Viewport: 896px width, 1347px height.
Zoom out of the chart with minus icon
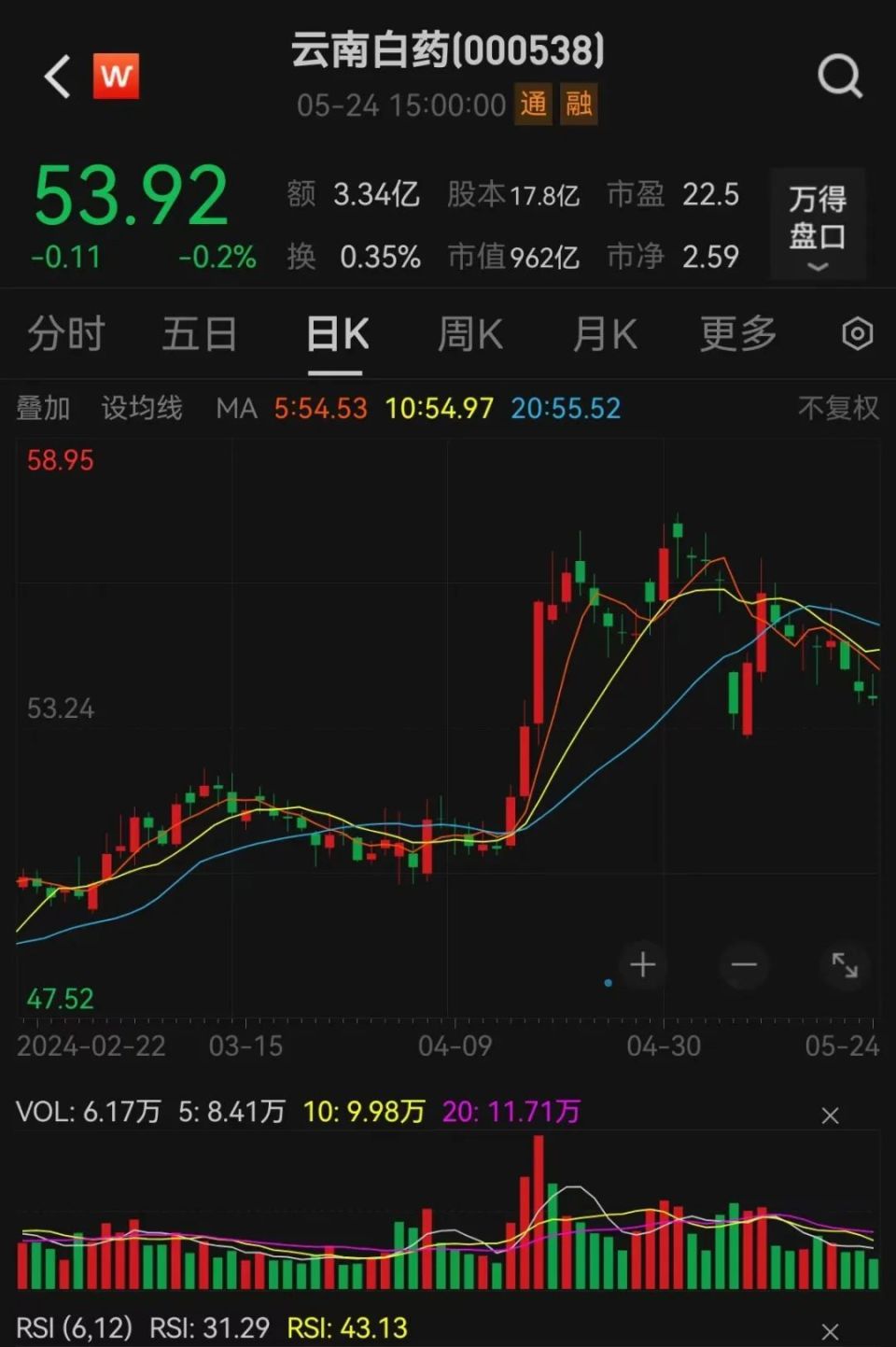click(x=743, y=966)
